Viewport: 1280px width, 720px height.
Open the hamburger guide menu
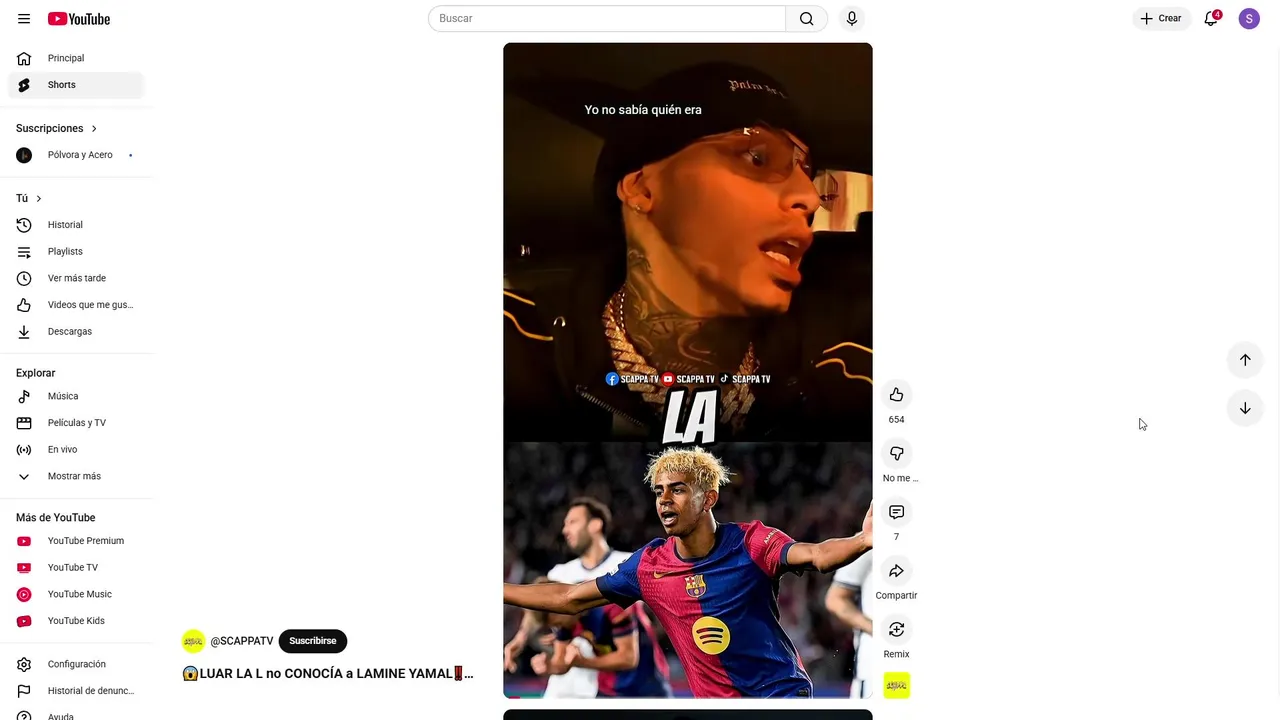click(24, 19)
